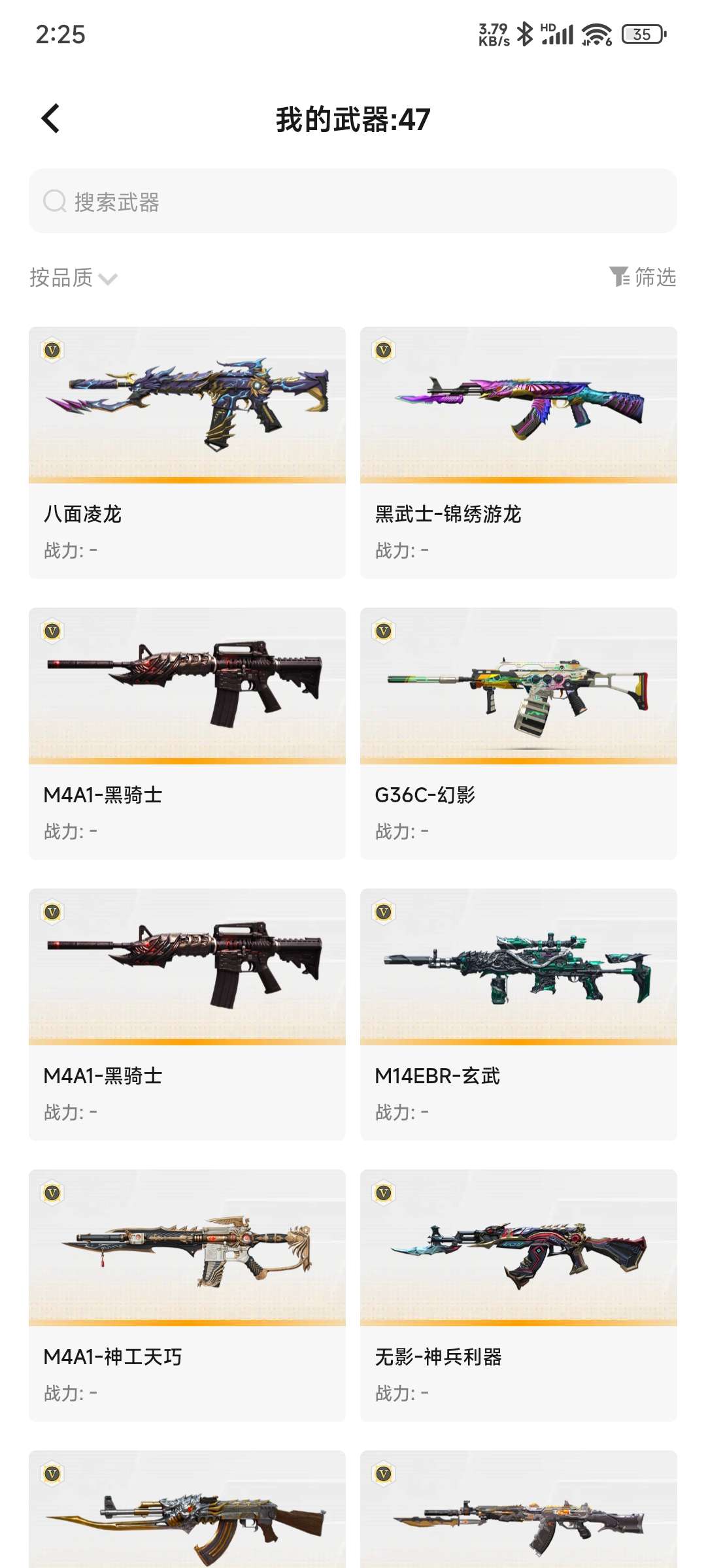Select the M14EBR-玄武 weapon card
The width and height of the screenshot is (706, 1568).
click(518, 1014)
